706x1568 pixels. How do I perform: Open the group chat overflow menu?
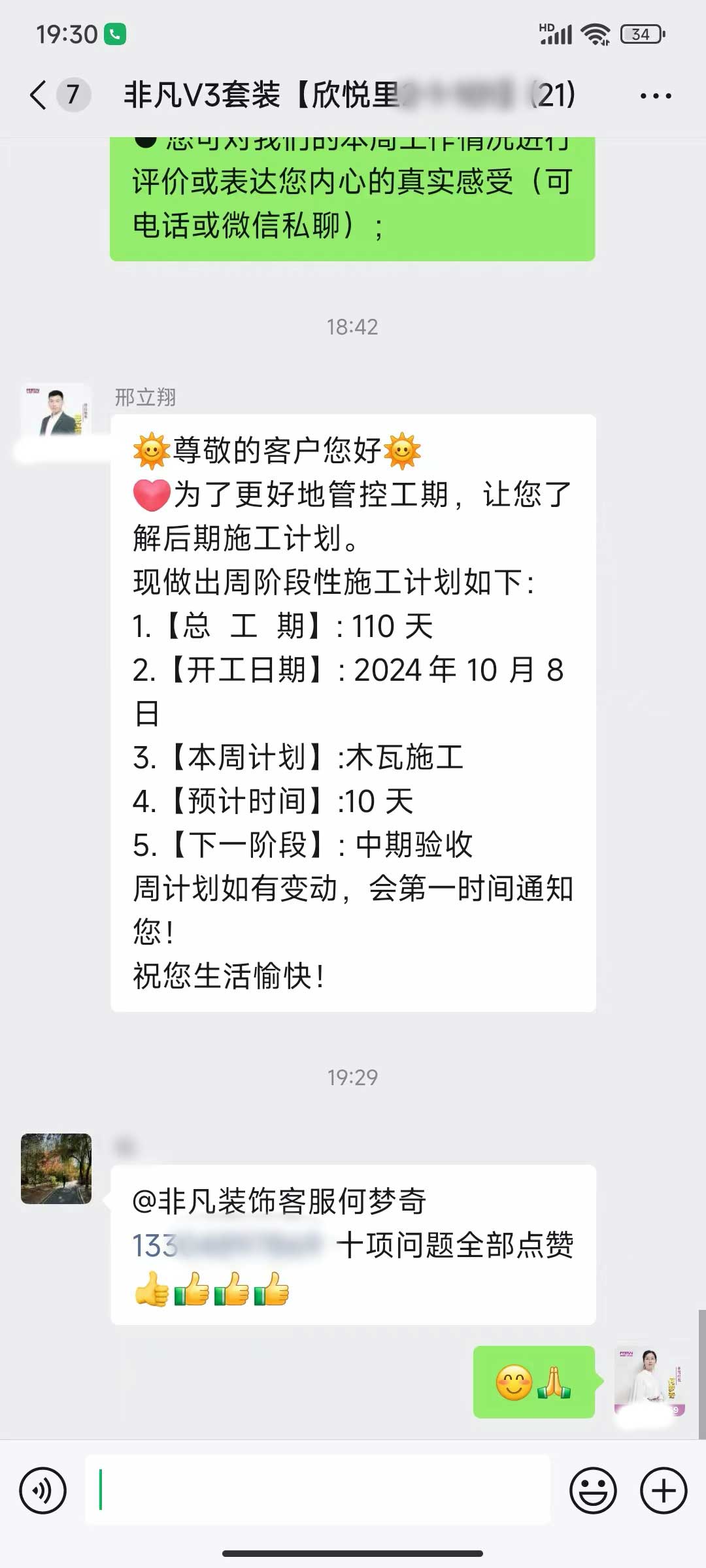pos(655,96)
